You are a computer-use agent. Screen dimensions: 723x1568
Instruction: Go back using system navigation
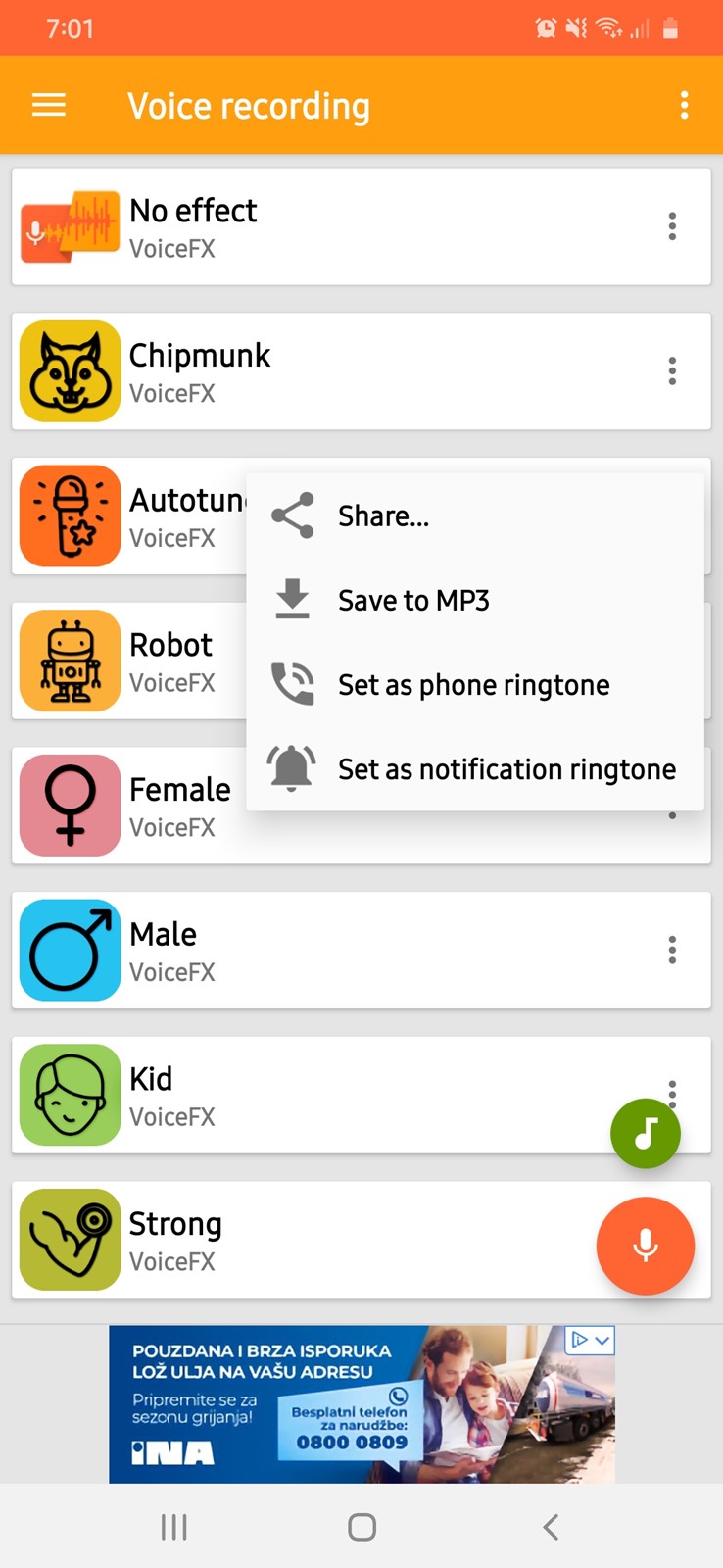coord(551,1526)
